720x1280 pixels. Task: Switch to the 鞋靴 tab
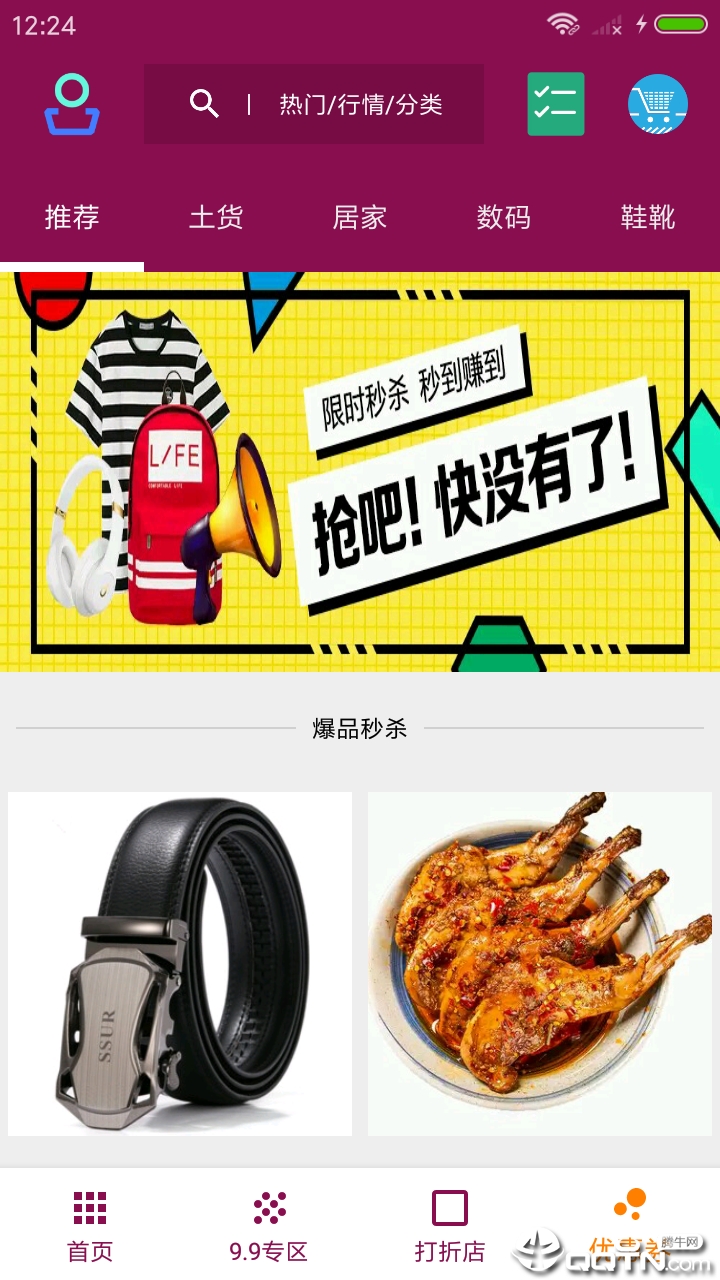coord(648,217)
